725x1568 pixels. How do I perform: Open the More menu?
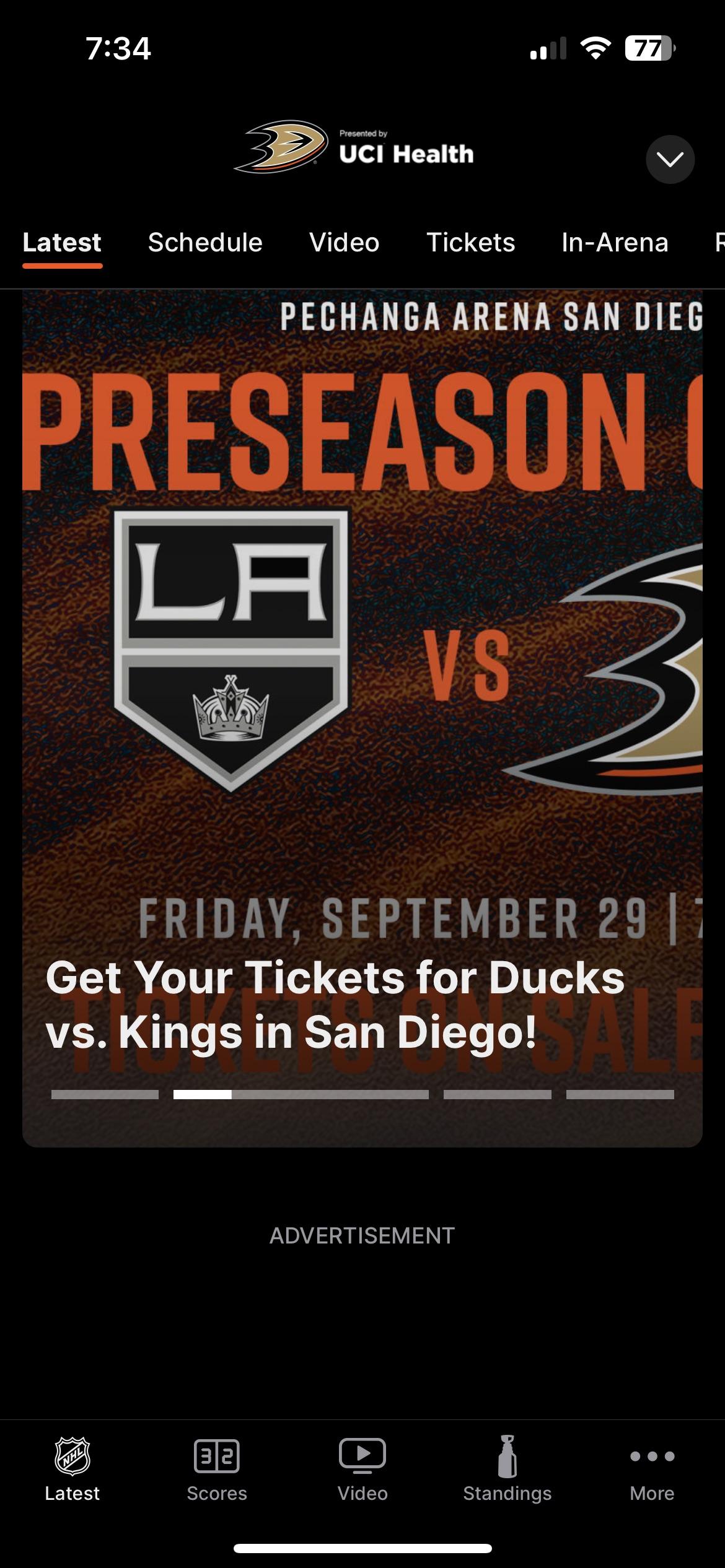[652, 1469]
